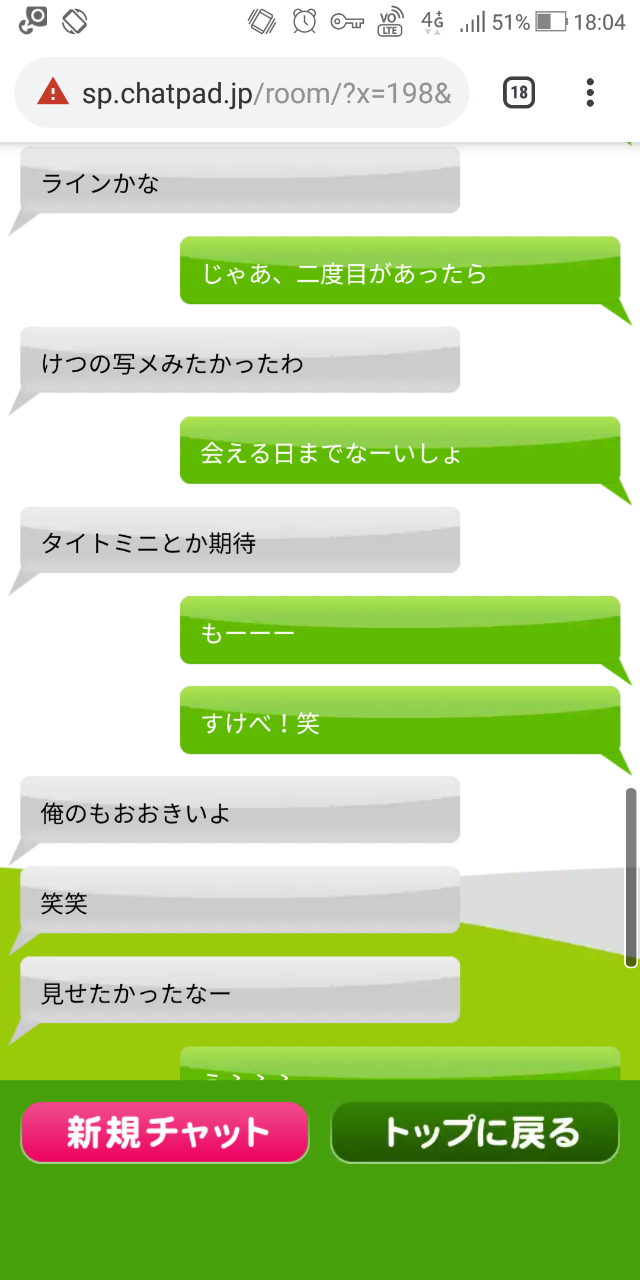Viewport: 640px width, 1280px height.
Task: View the site security warning icon
Action: click(x=52, y=93)
